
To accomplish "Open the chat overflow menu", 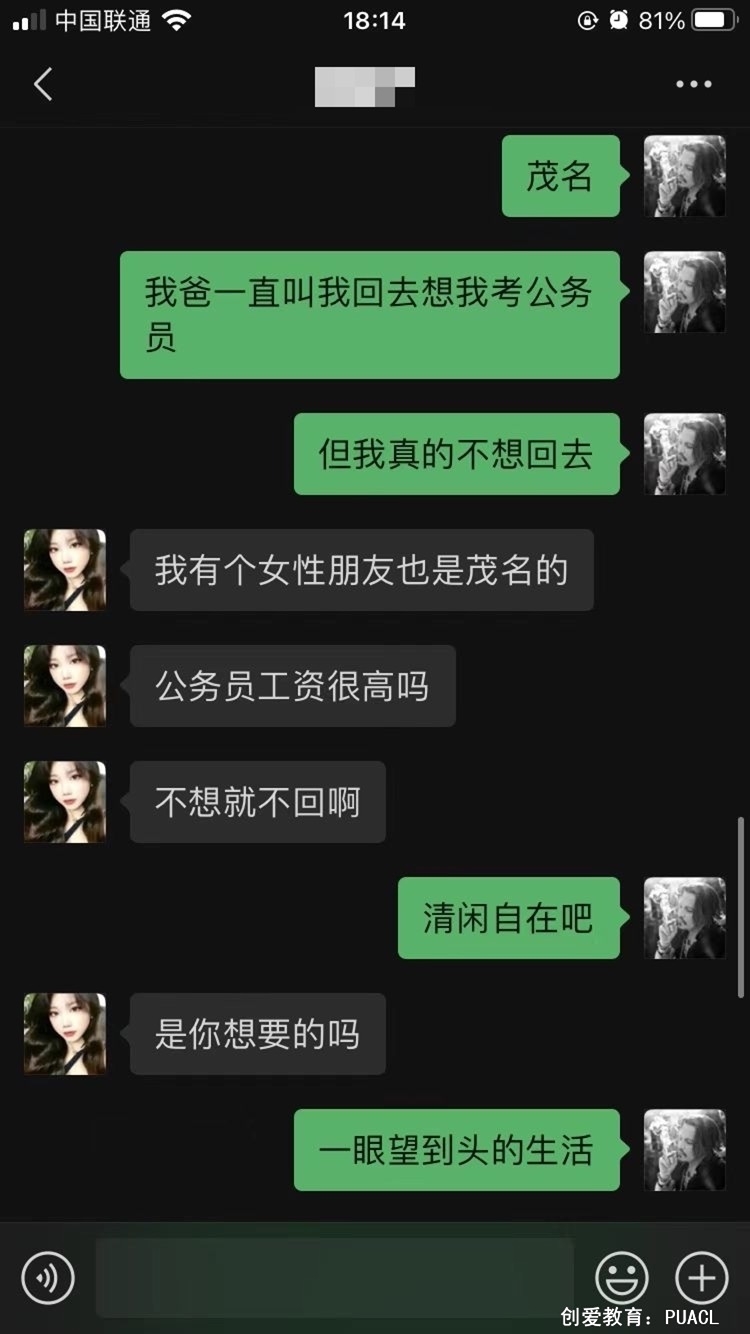I will (693, 85).
